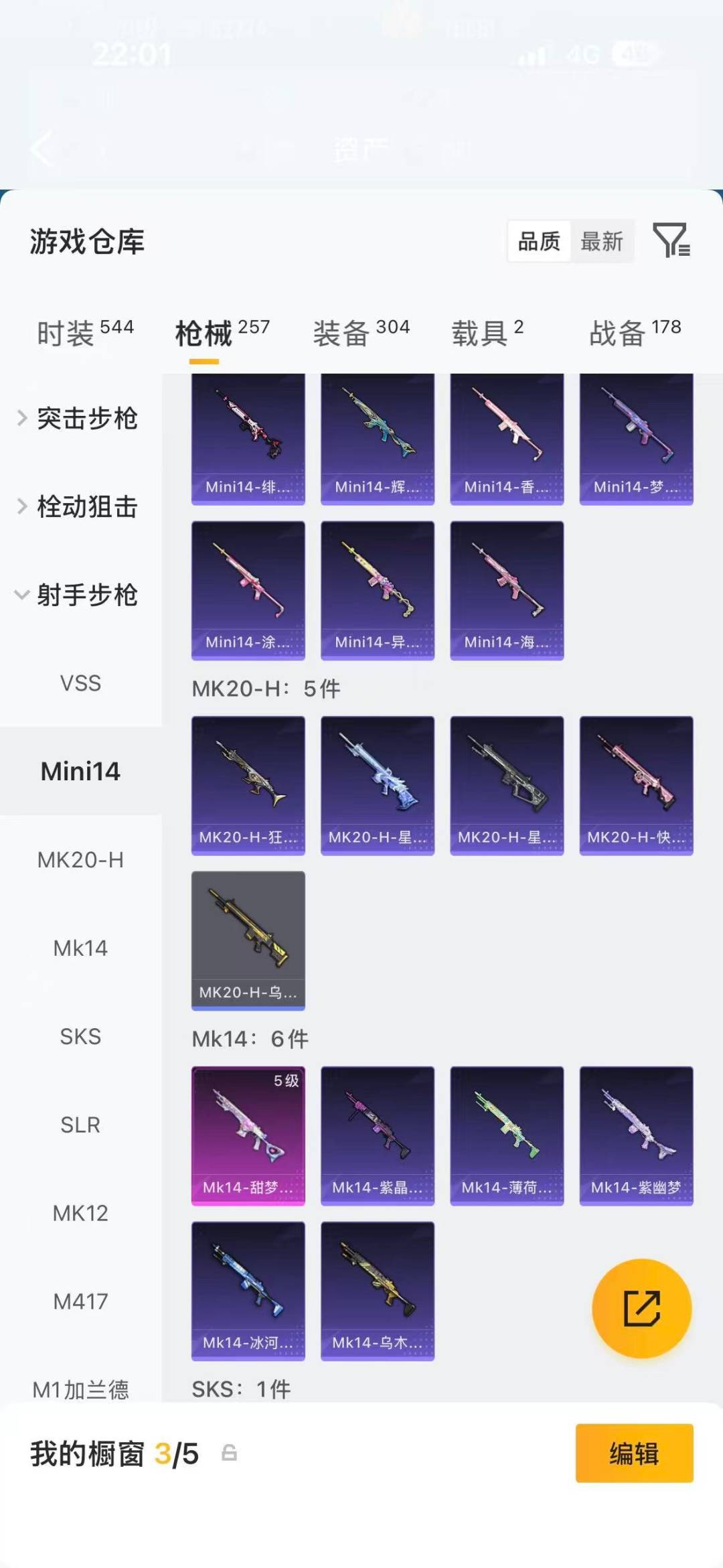This screenshot has width=723, height=1568.
Task: Expand the 突击步枪 category
Action: point(88,418)
